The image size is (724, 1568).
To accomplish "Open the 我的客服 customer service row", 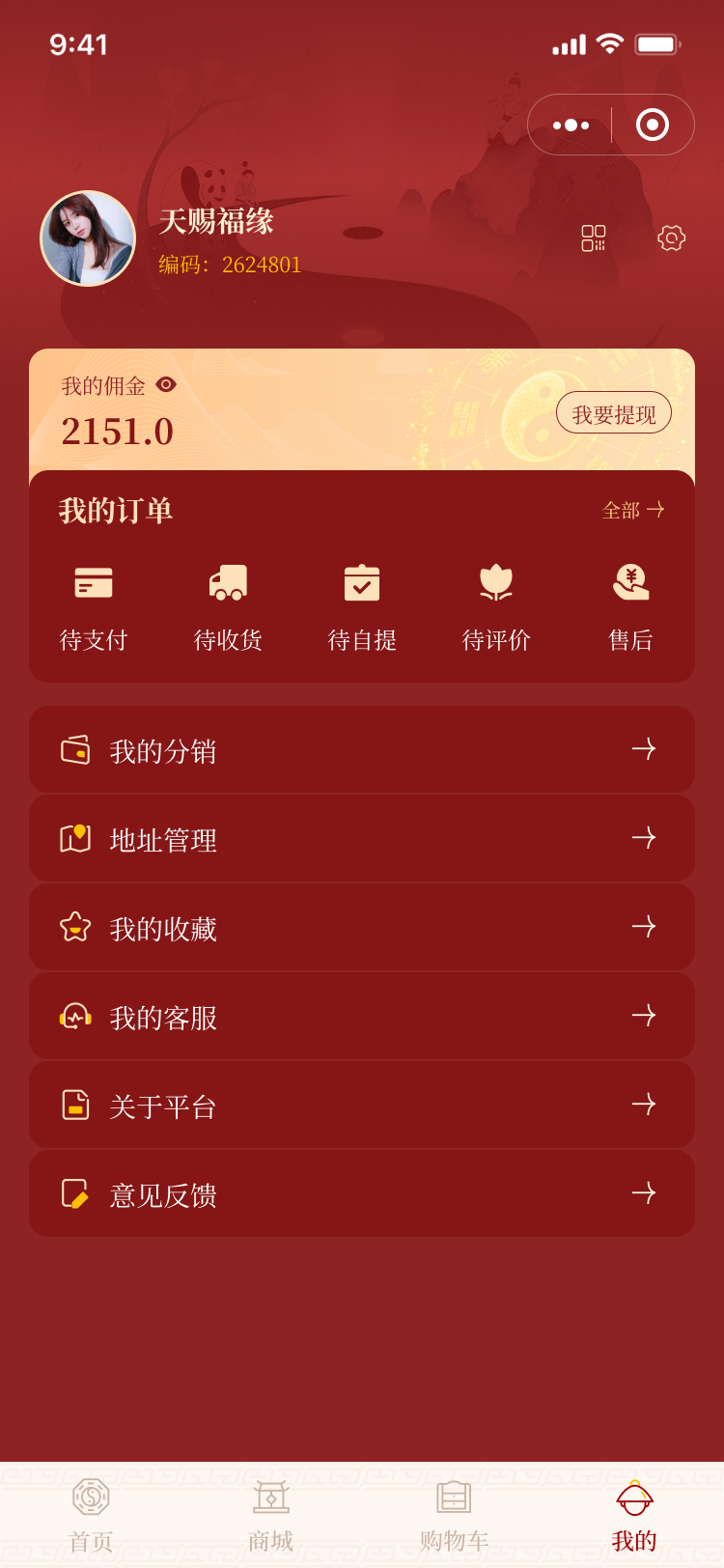I will click(x=362, y=1016).
